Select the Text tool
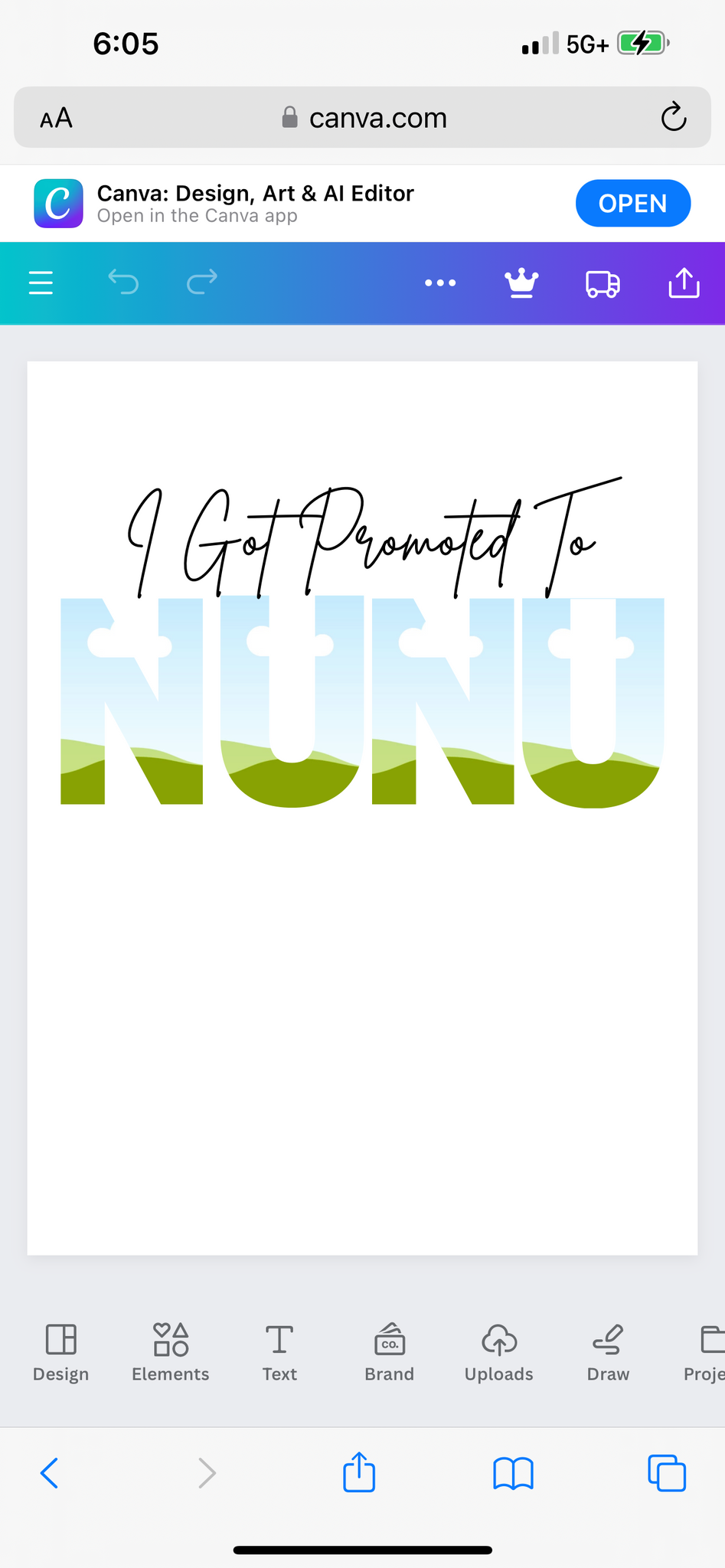Screen dimensions: 725x1568 tap(279, 1353)
